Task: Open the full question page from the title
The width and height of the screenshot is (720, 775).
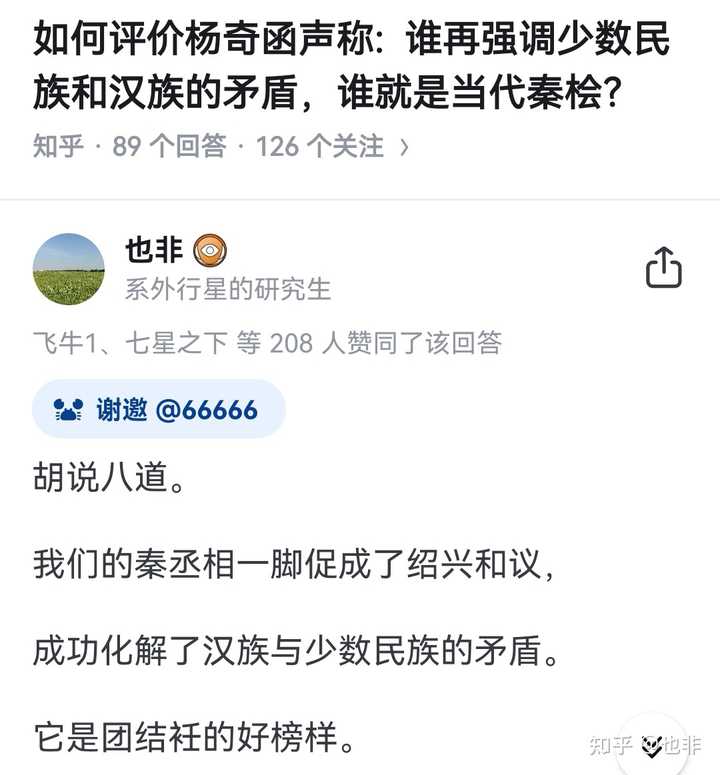Action: [x=352, y=68]
